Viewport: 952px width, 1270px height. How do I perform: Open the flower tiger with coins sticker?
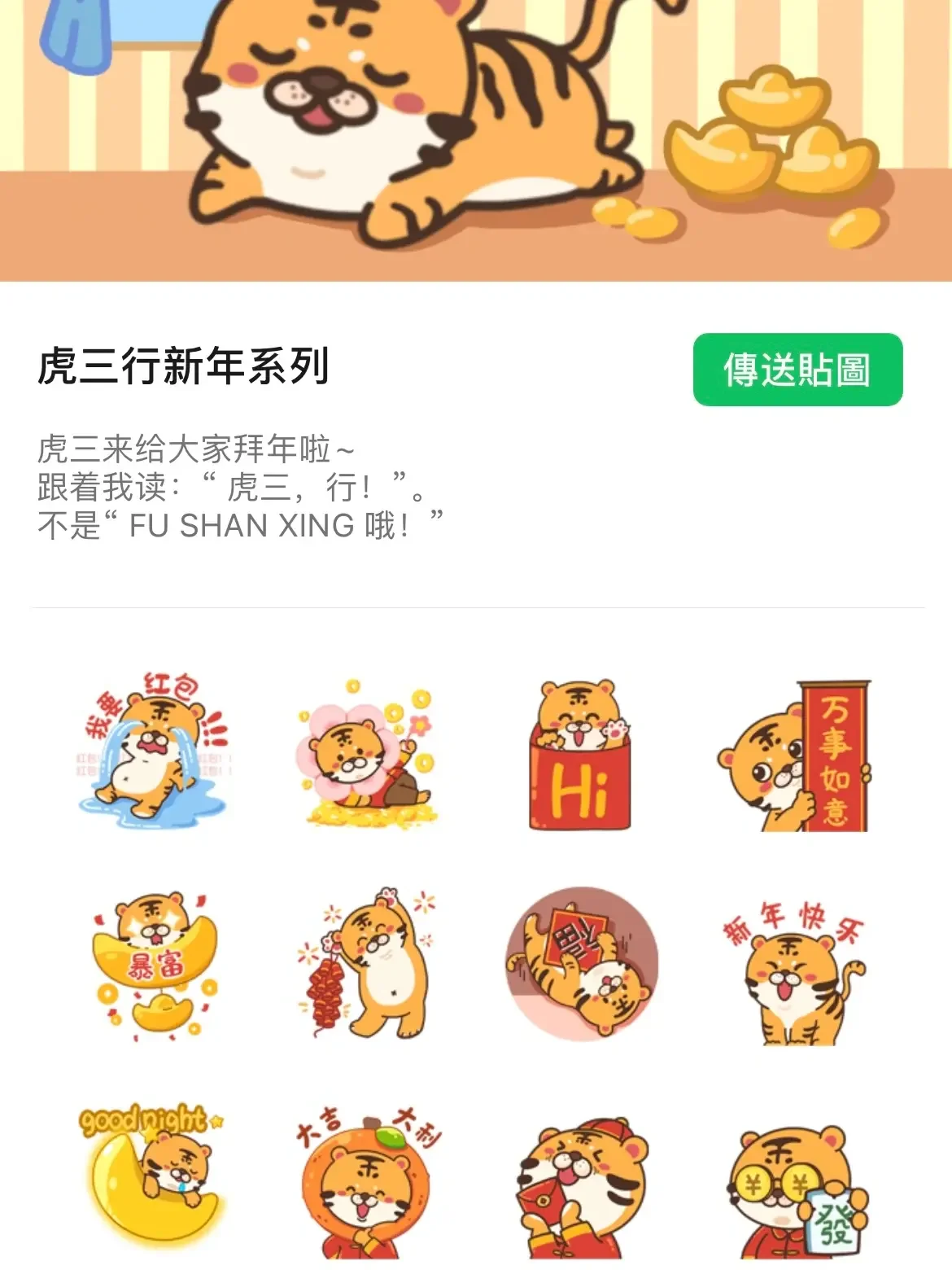point(366,753)
